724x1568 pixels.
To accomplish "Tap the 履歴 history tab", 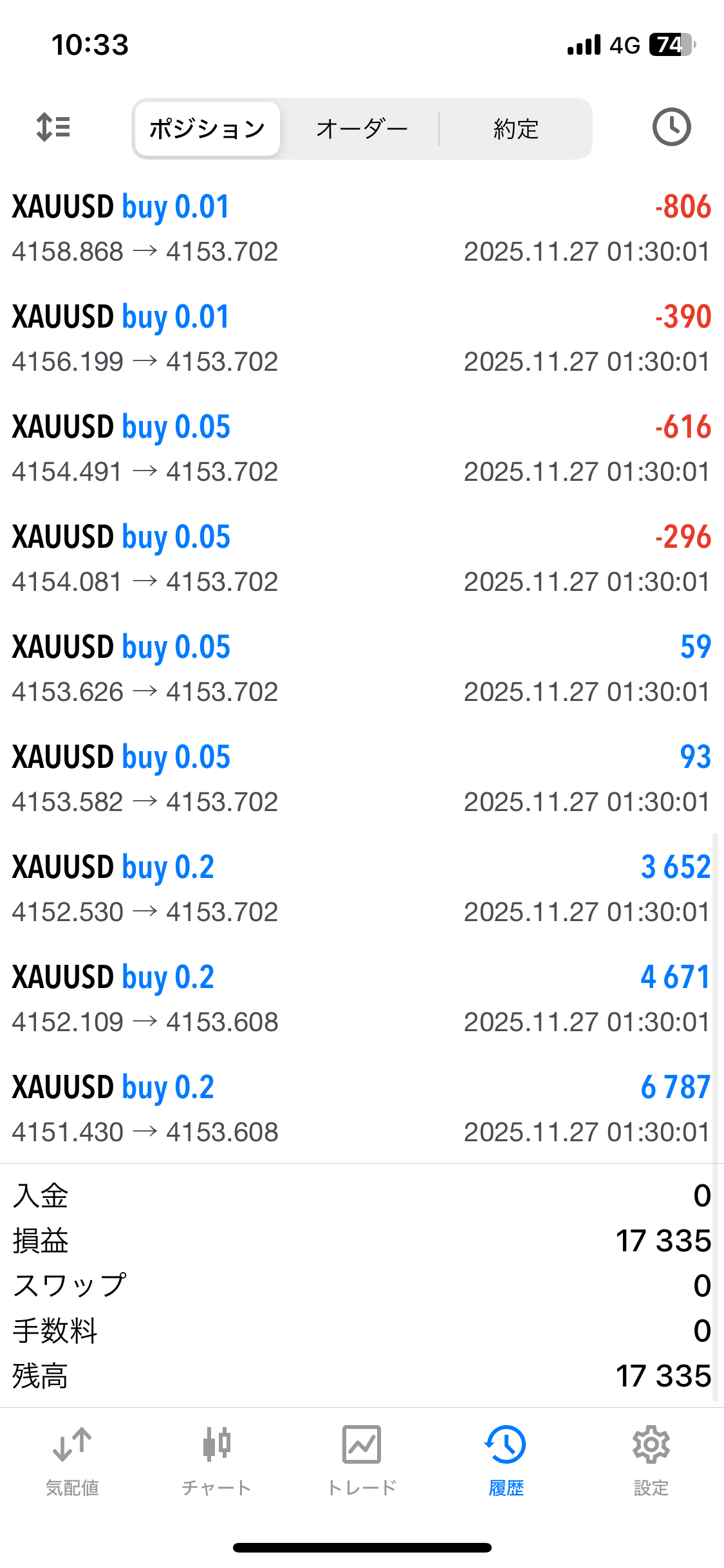I will (x=506, y=1461).
